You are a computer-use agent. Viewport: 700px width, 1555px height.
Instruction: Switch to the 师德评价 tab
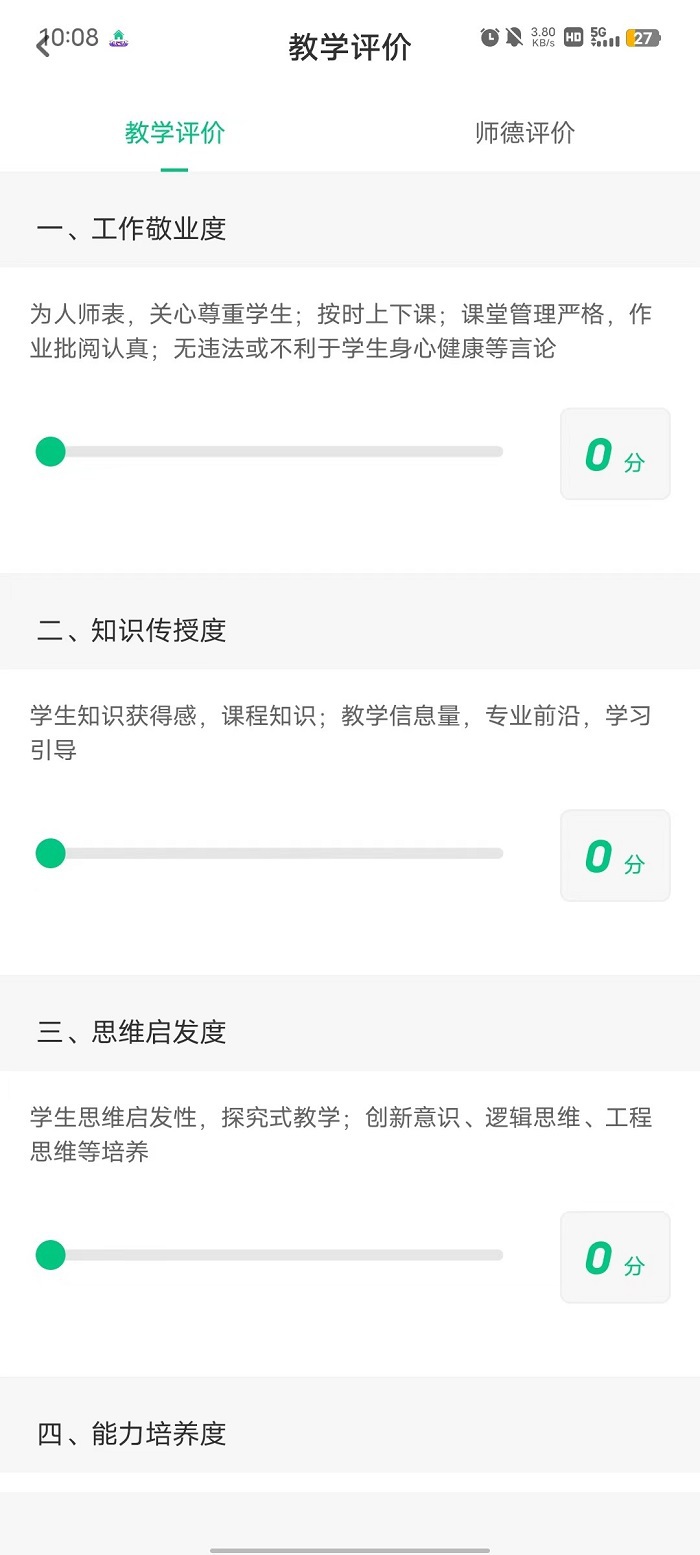coord(524,133)
